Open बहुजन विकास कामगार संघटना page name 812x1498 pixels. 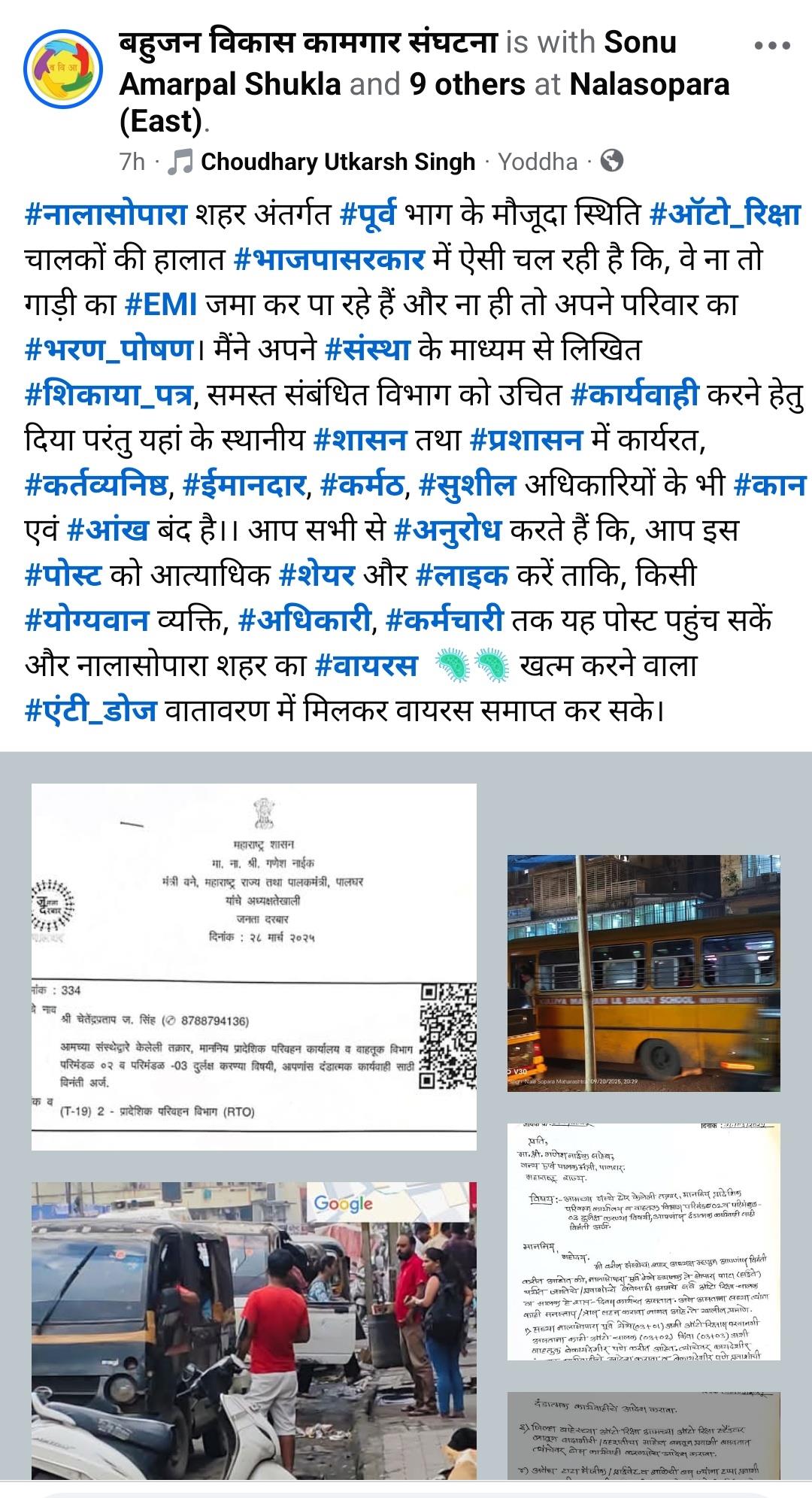click(x=308, y=44)
